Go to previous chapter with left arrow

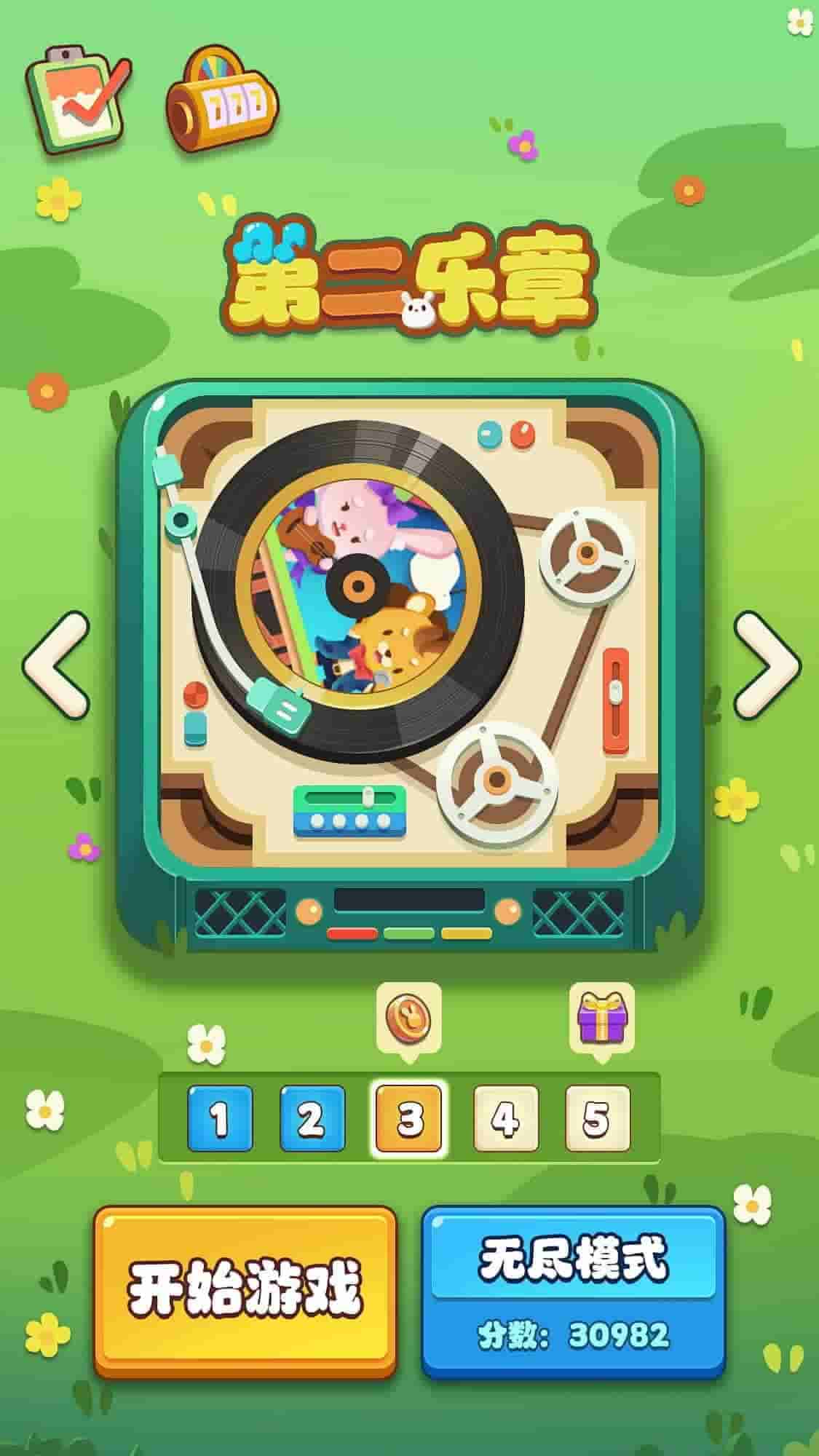point(56,665)
